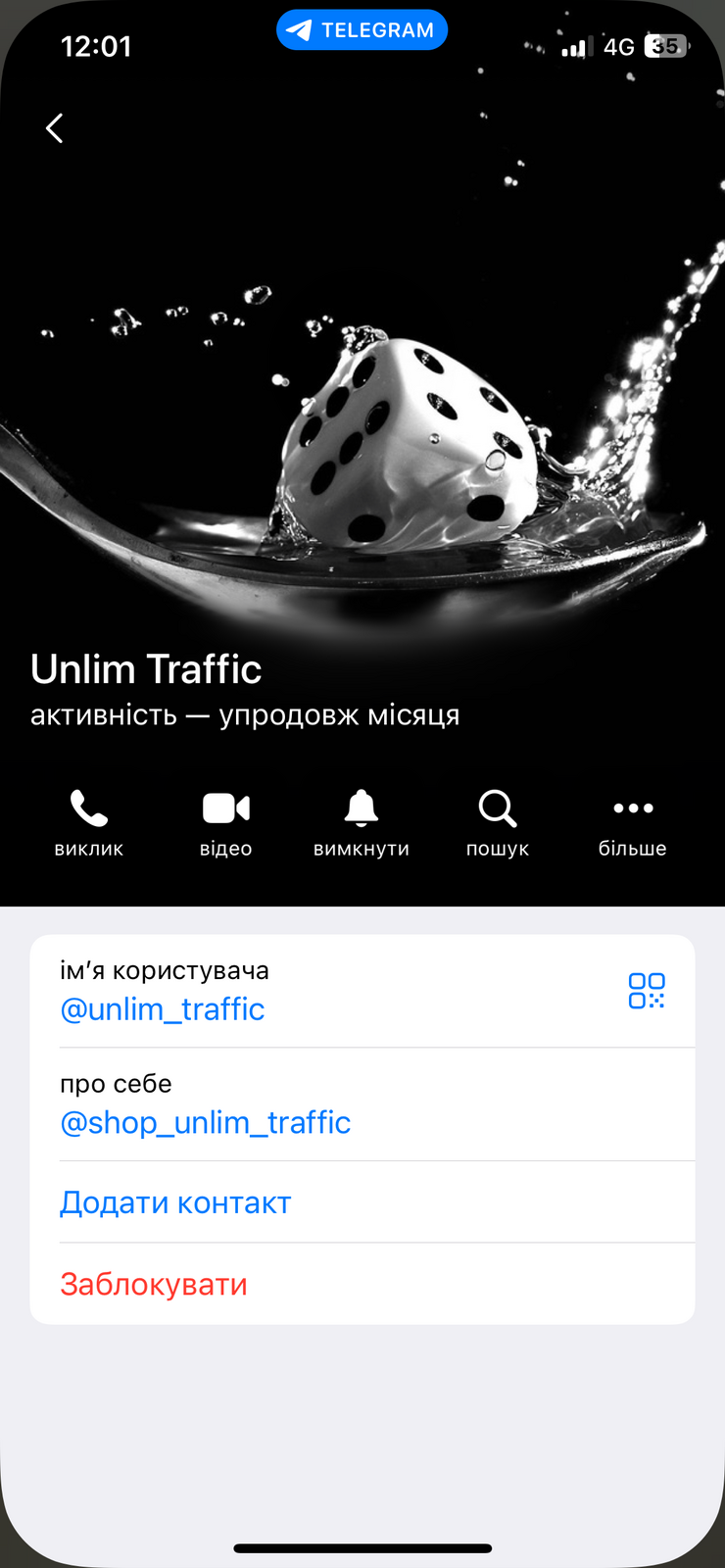
Task: Choose Заблокувати to block the user
Action: [362, 1284]
